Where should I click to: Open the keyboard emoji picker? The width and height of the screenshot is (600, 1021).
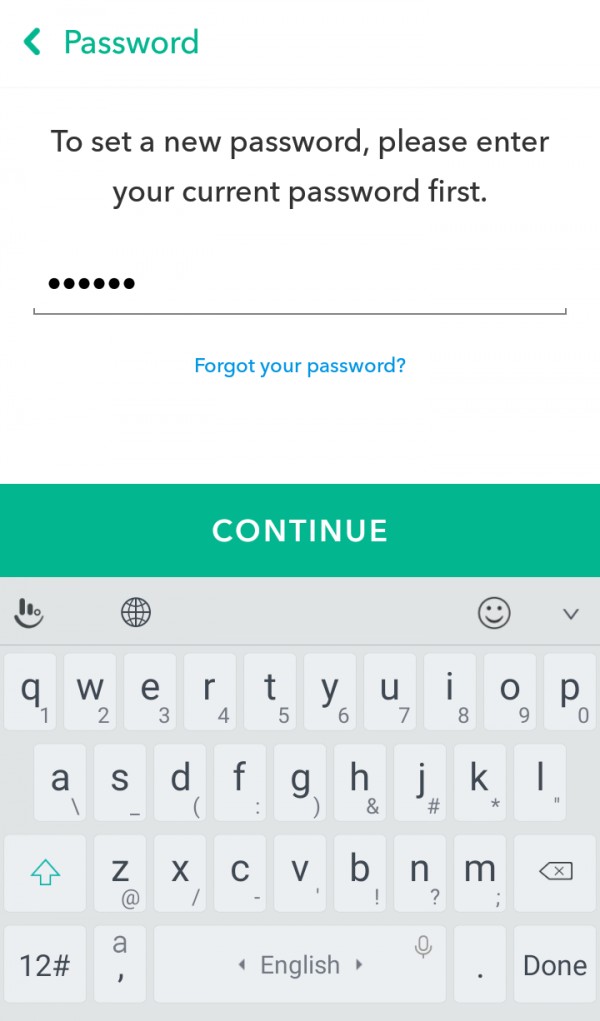(x=494, y=612)
